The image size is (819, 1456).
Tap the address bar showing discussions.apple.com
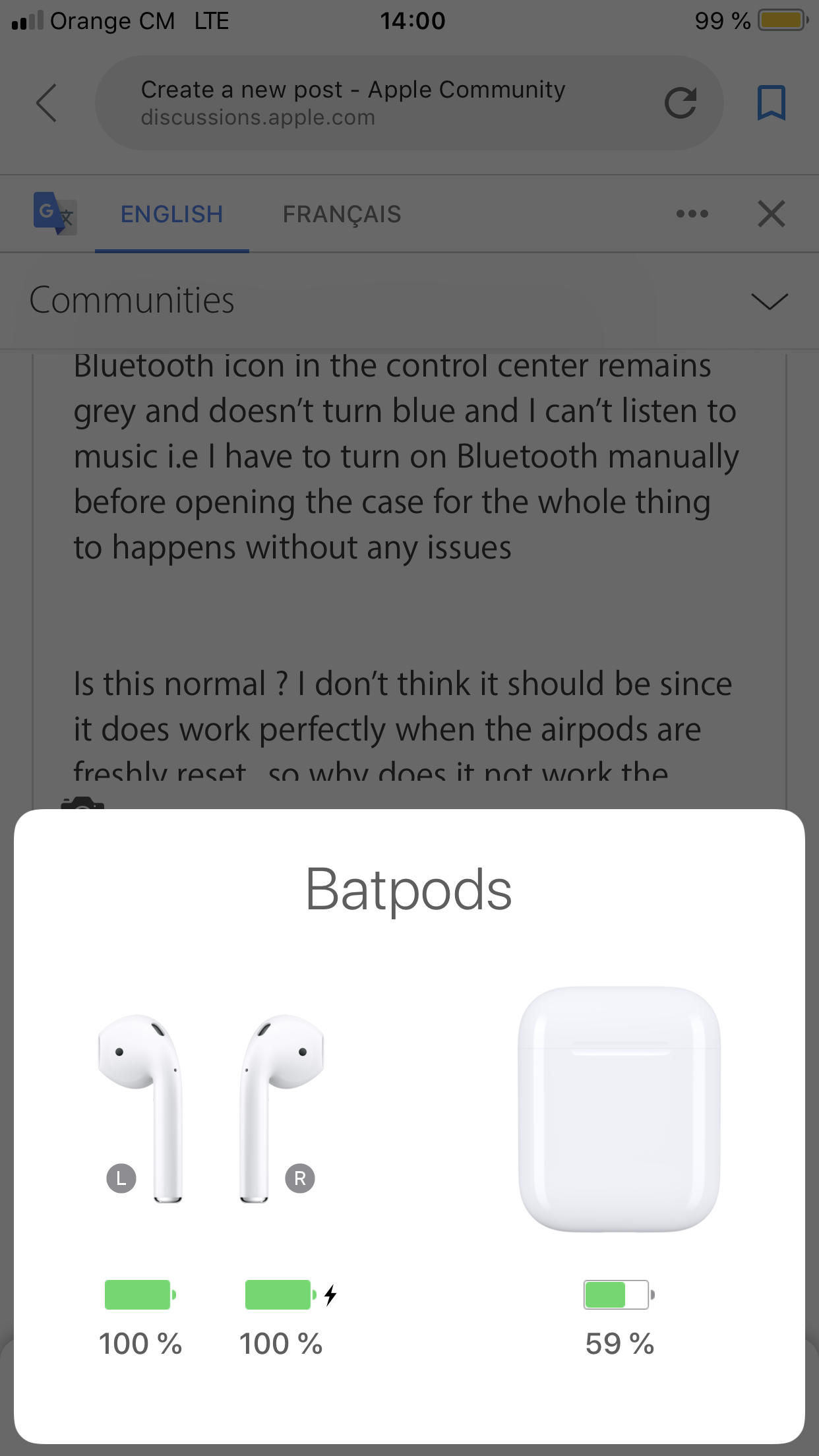[x=369, y=103]
